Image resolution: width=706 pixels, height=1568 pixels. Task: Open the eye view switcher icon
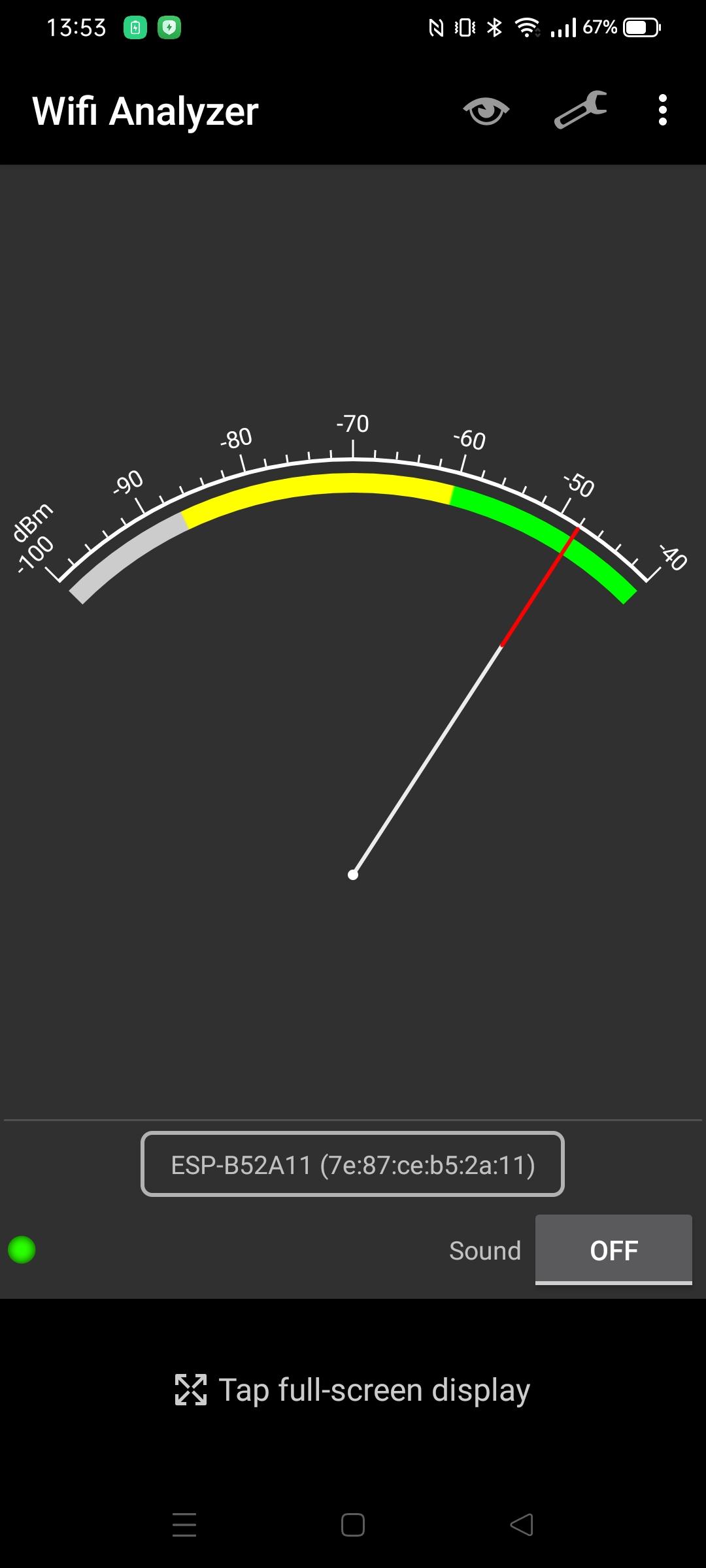[x=486, y=110]
